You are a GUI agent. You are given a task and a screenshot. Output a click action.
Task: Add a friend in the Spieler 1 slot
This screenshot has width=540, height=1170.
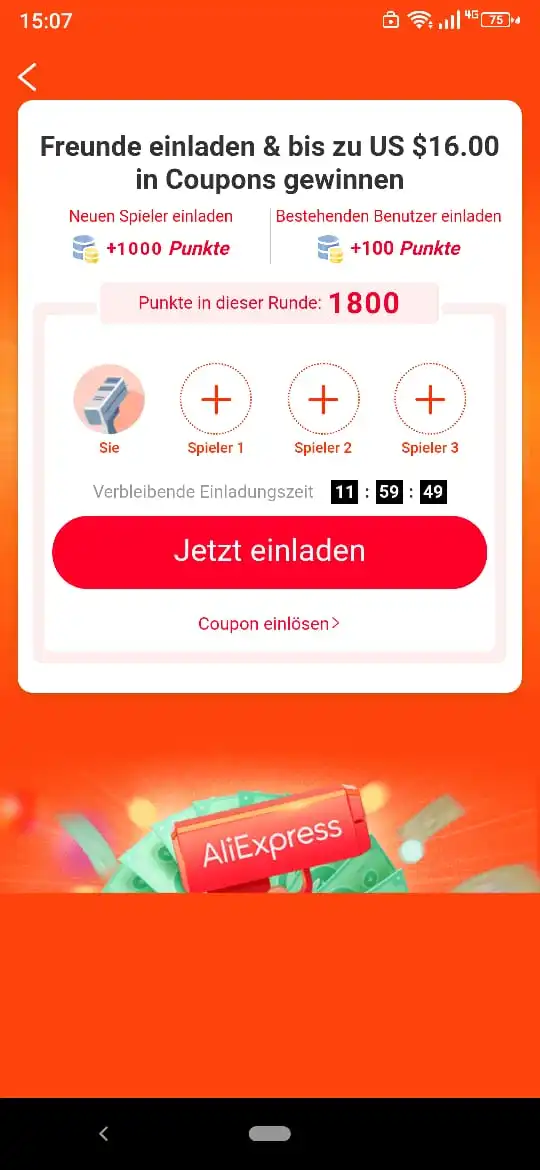(216, 400)
